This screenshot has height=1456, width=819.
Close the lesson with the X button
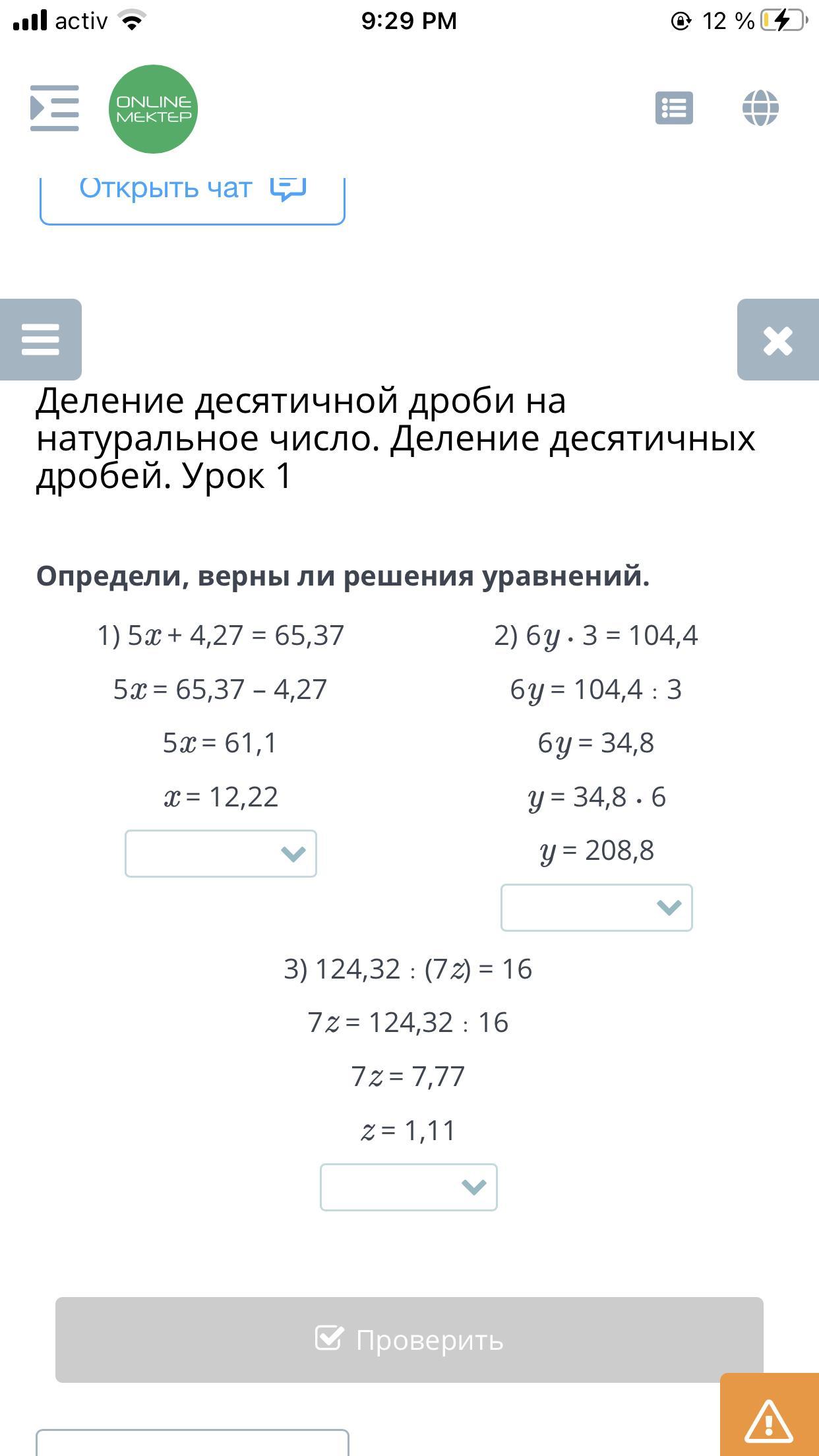tap(778, 340)
